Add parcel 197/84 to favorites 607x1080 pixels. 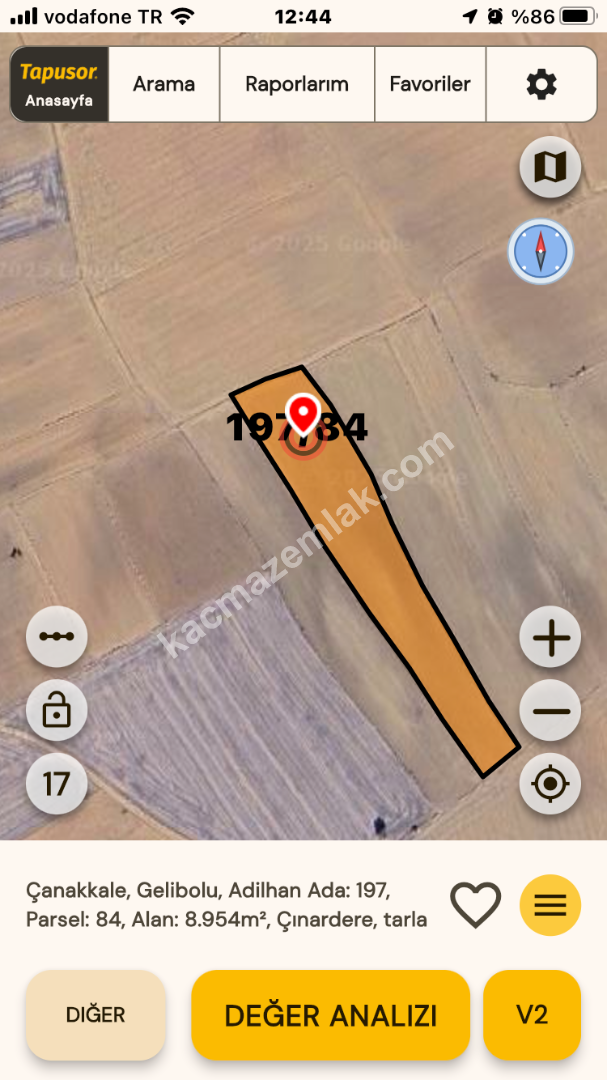pyautogui.click(x=475, y=905)
